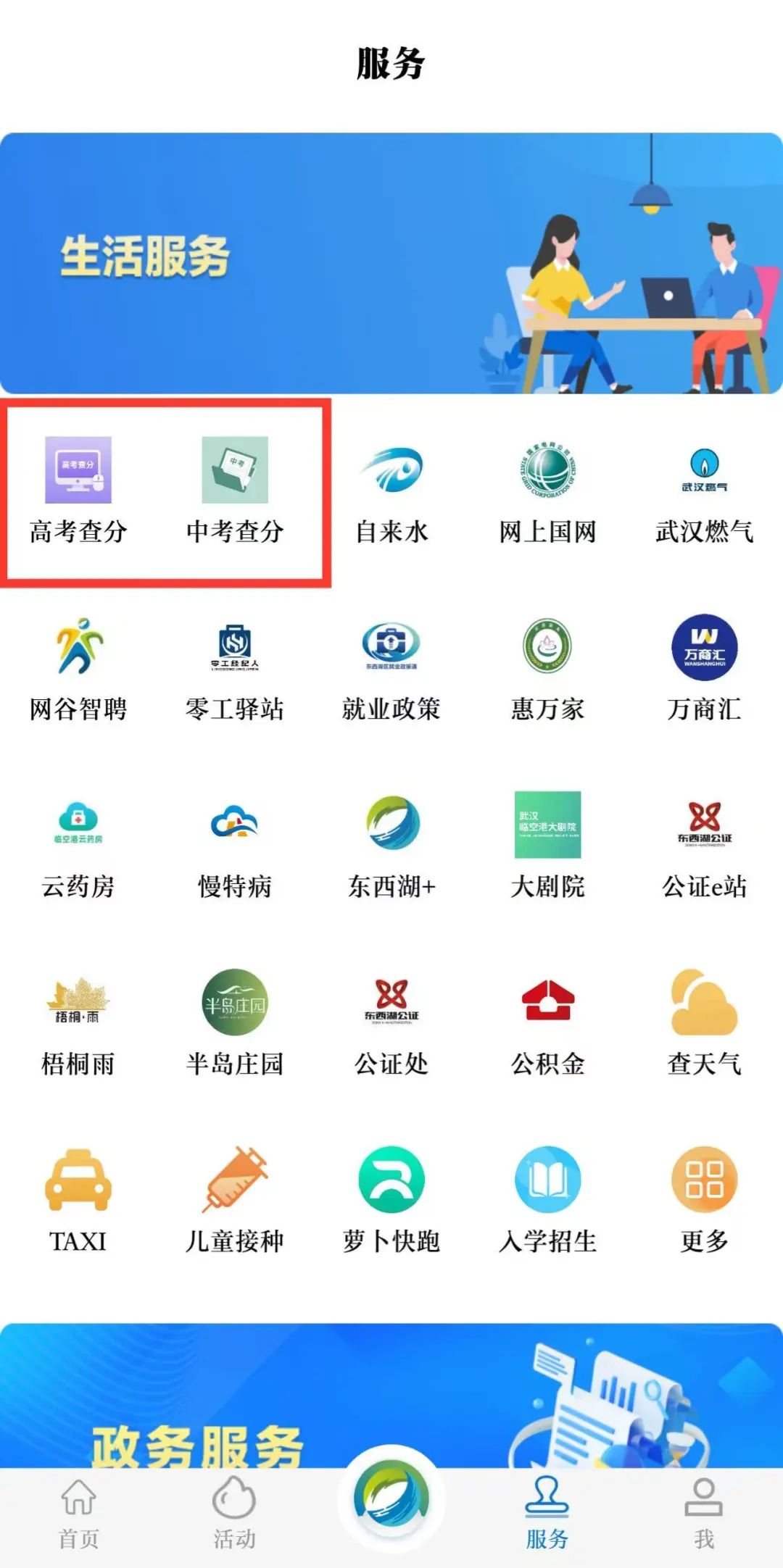Switch to the 活动 activities tab
The width and height of the screenshot is (783, 1568).
coord(235,1514)
